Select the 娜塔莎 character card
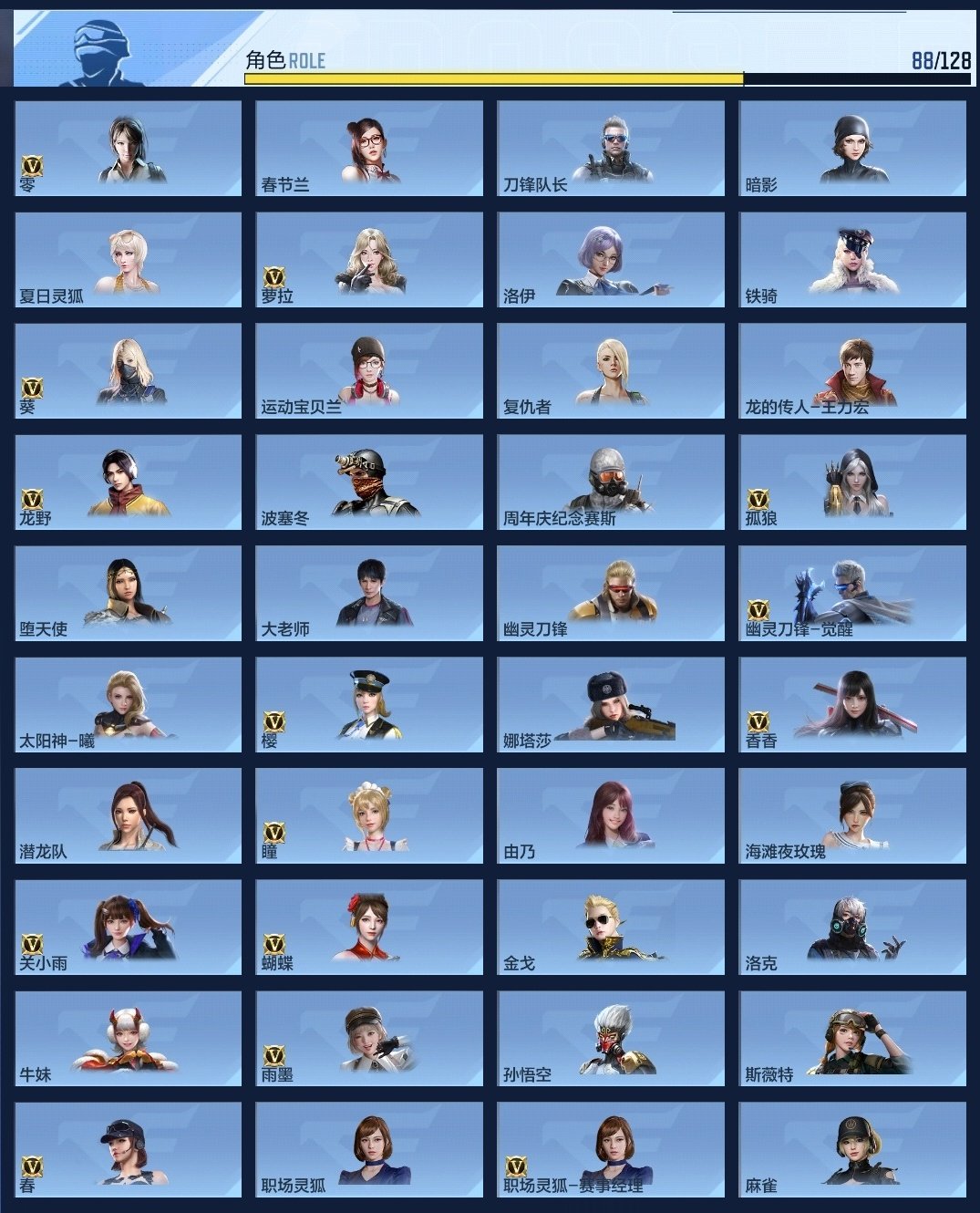Screen dimensions: 980x1213 tap(611, 704)
